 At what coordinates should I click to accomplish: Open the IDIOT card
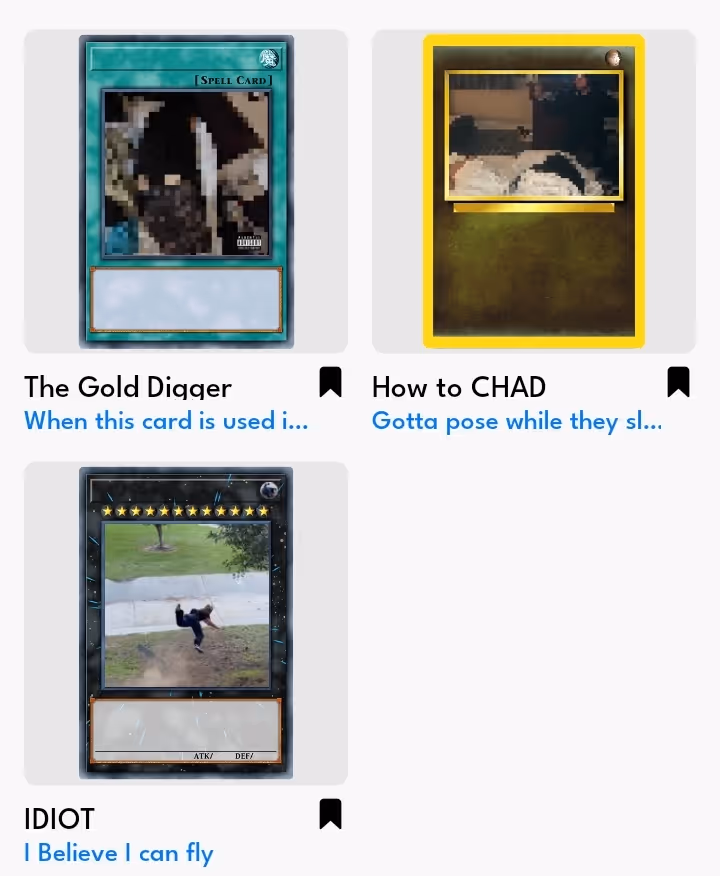[x=186, y=623]
